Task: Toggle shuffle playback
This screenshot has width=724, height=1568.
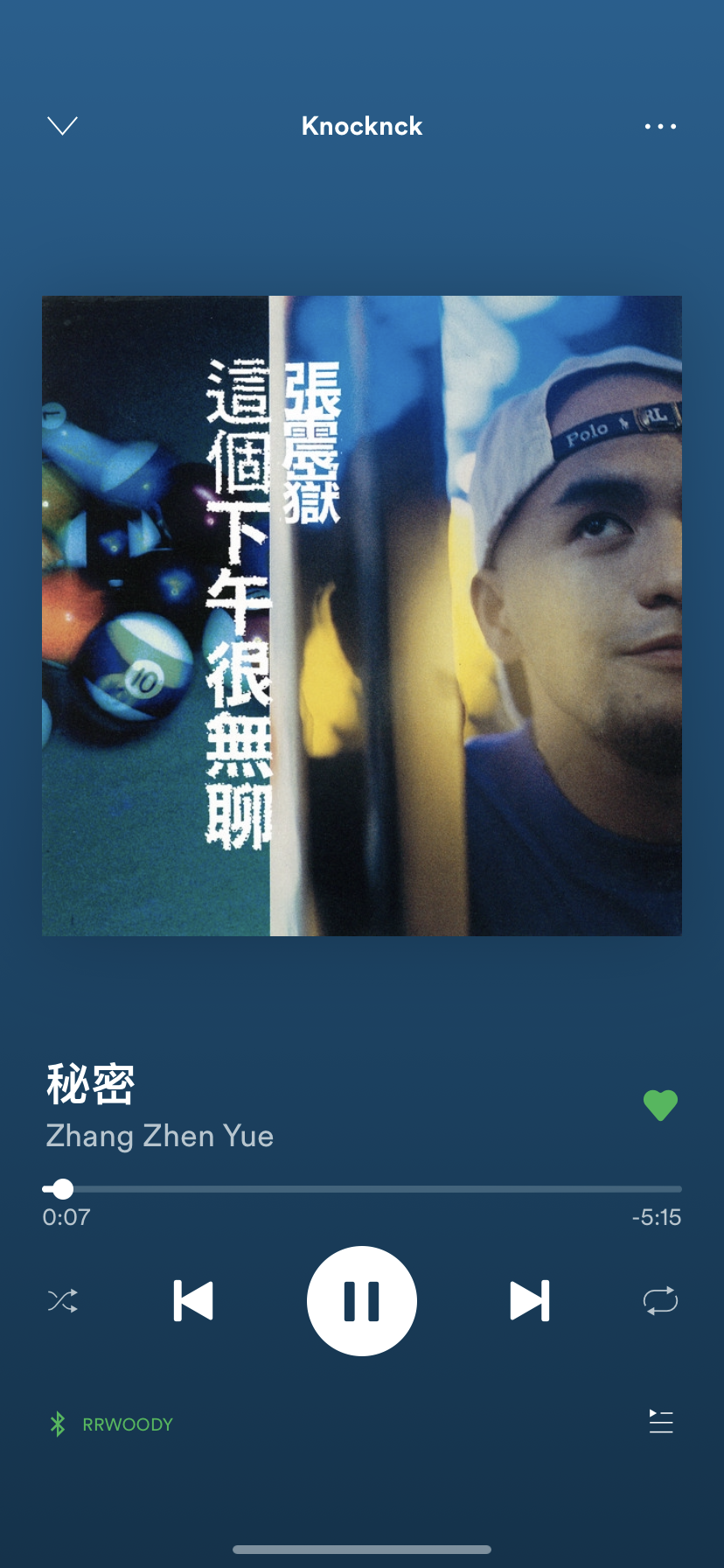Action: pyautogui.click(x=63, y=1300)
